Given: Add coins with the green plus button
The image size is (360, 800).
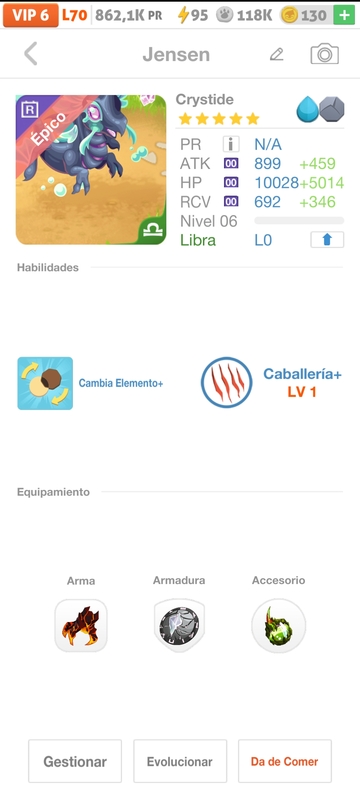Looking at the screenshot, I should point(344,15).
